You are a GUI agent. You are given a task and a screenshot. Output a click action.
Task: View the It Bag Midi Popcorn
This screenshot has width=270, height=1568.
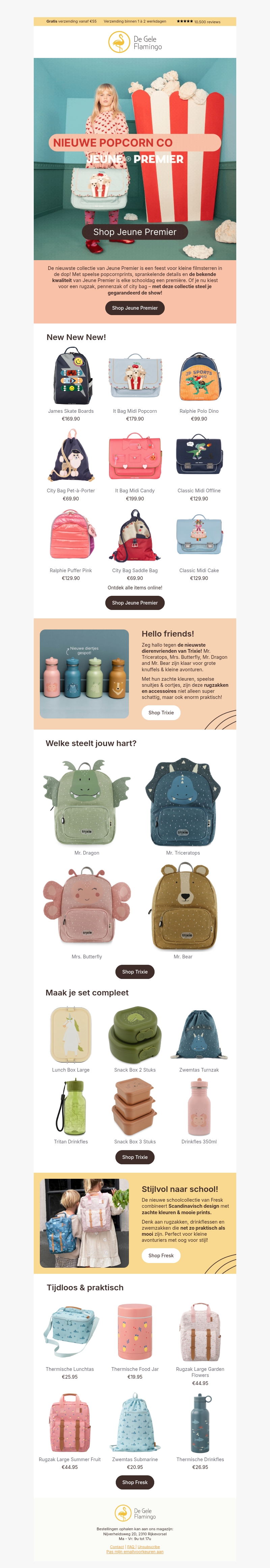pos(135,376)
